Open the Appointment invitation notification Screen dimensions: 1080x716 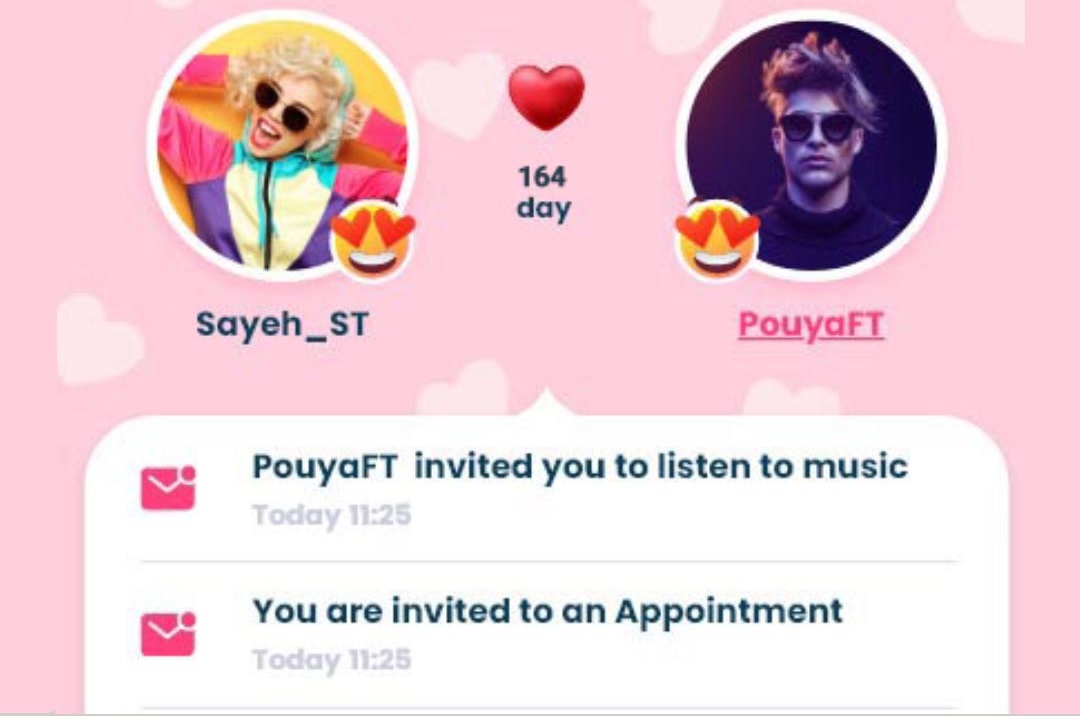[x=547, y=611]
